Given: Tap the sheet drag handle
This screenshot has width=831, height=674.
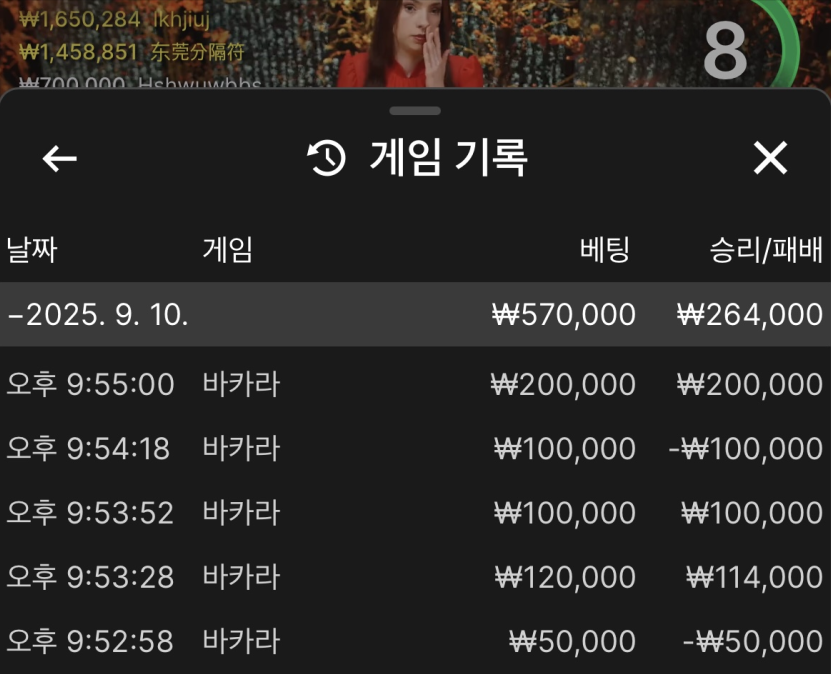Looking at the screenshot, I should (x=415, y=110).
